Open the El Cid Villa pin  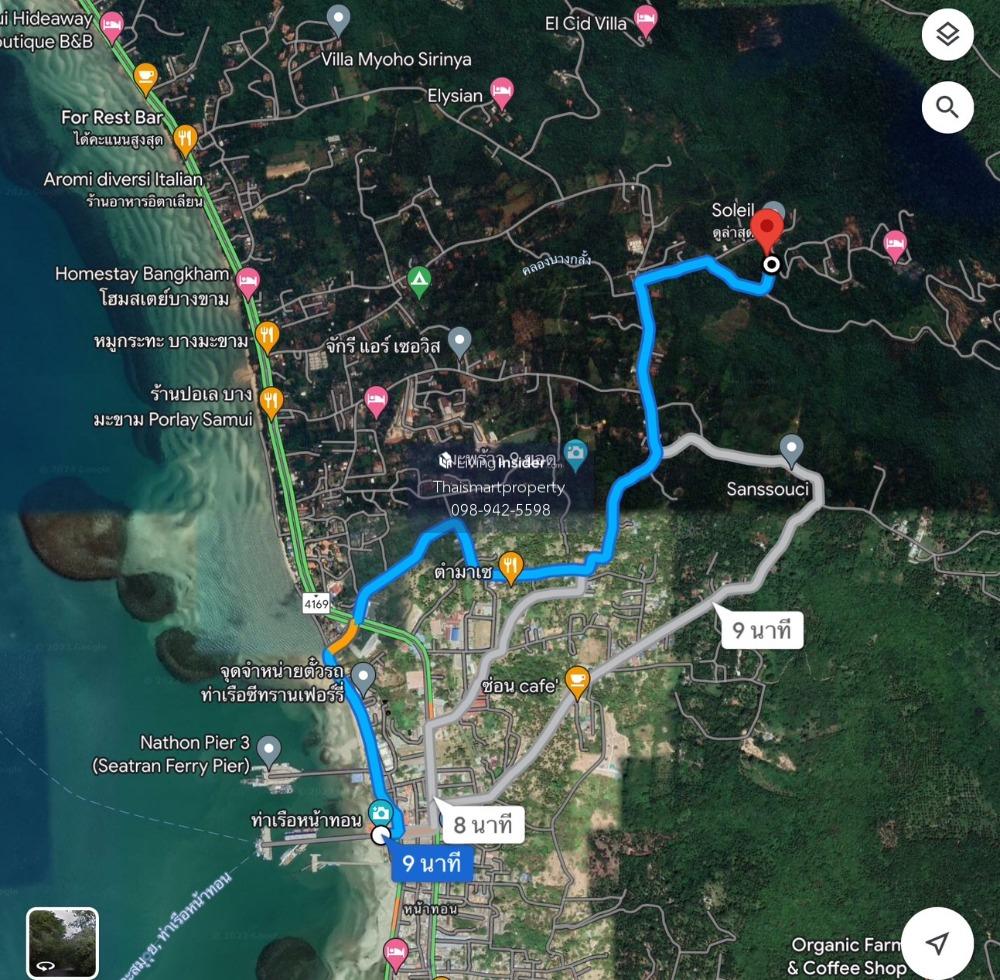[646, 20]
